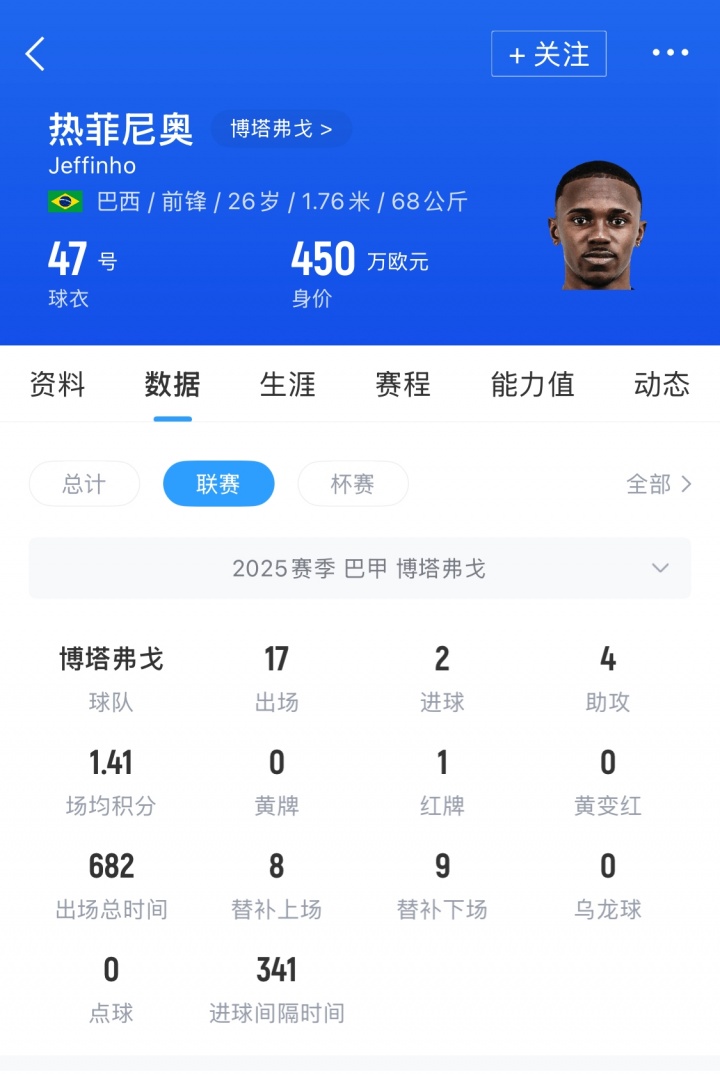Open 全部 to view all data

(658, 484)
